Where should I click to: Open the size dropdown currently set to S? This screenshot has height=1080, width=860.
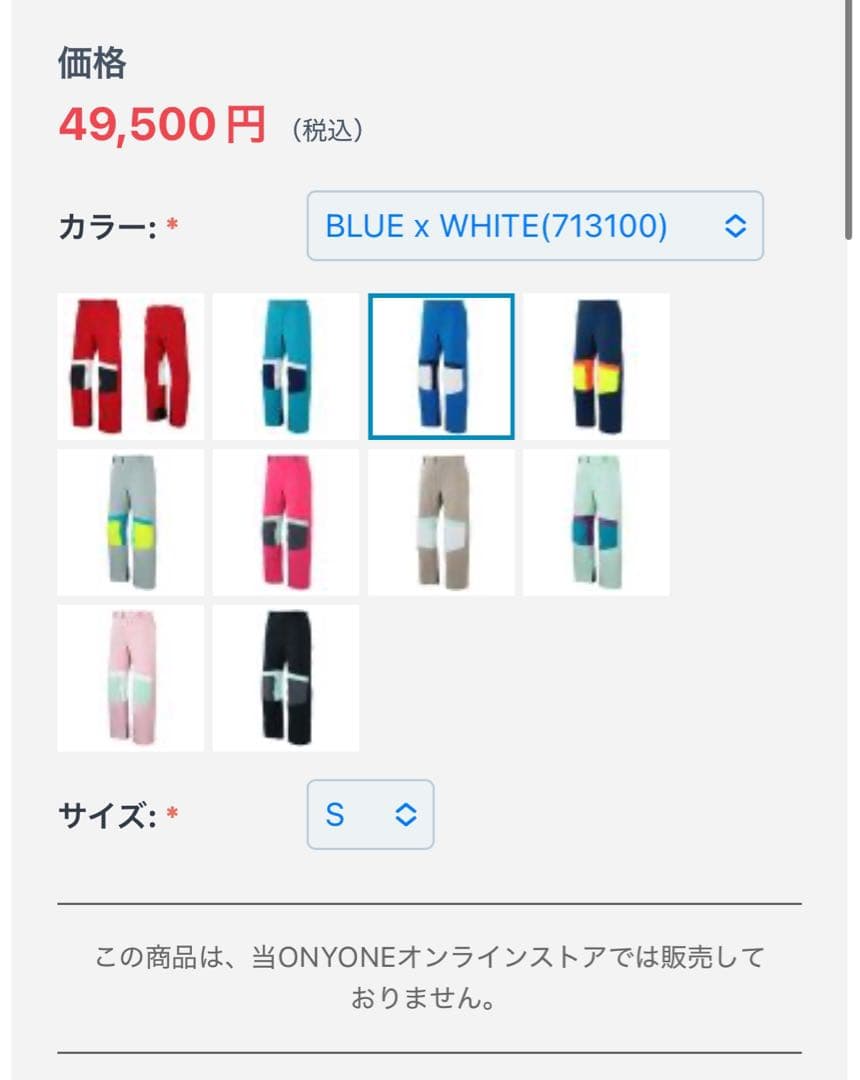click(x=370, y=813)
